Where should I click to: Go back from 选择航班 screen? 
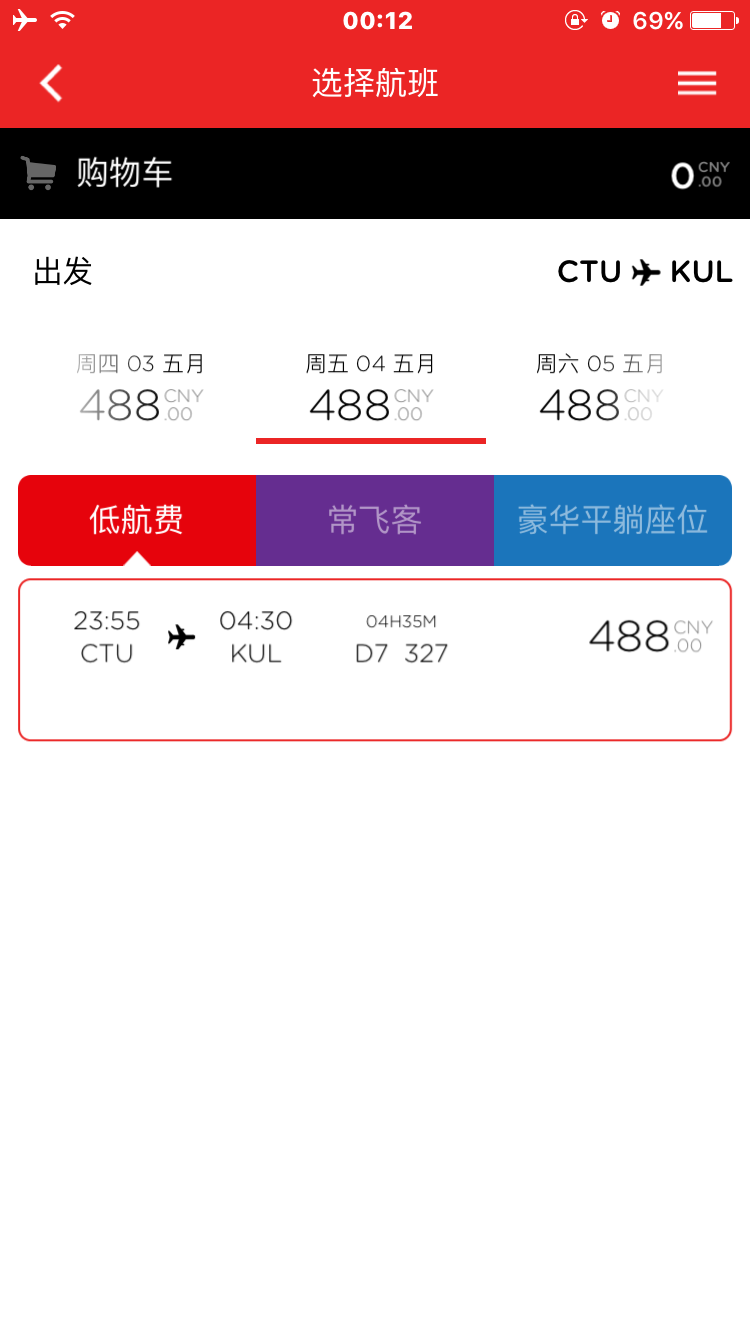[52, 83]
